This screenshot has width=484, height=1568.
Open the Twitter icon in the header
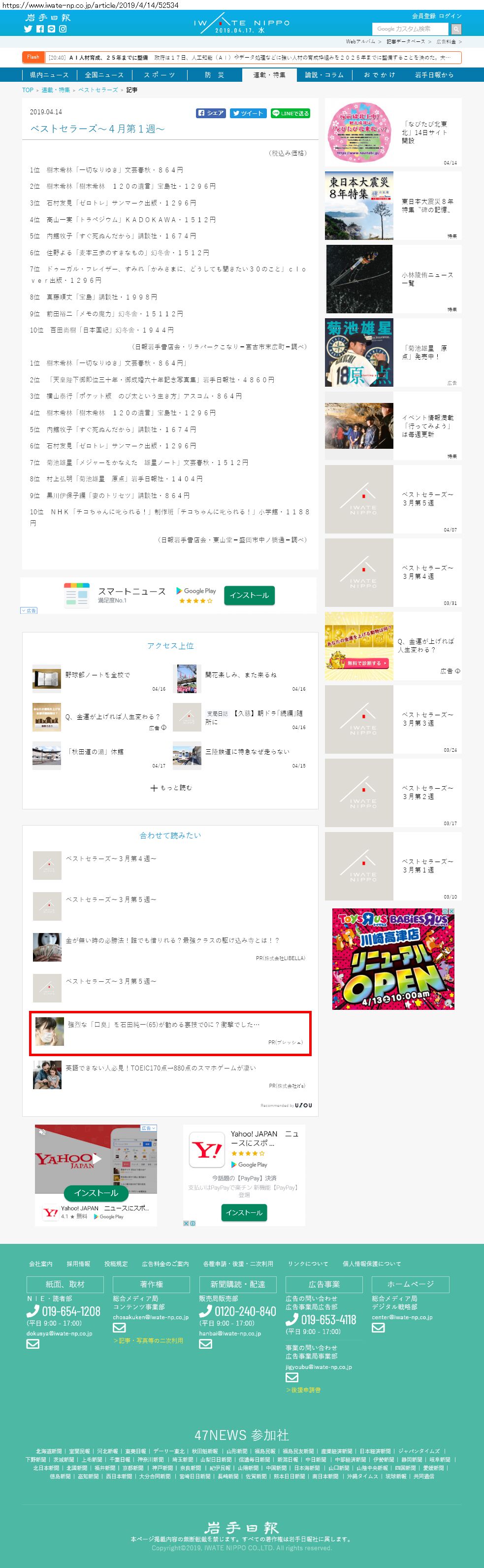tap(28, 29)
